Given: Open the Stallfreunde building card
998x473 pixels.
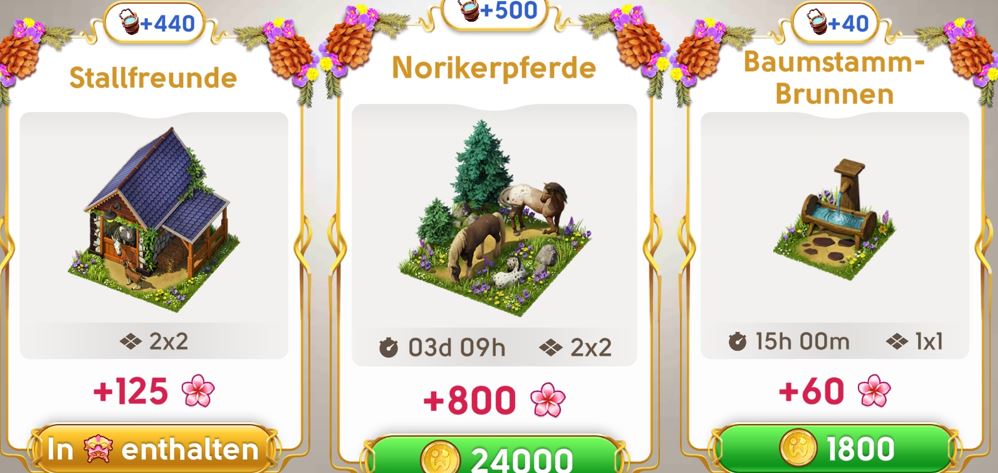Looking at the screenshot, I should [155, 222].
